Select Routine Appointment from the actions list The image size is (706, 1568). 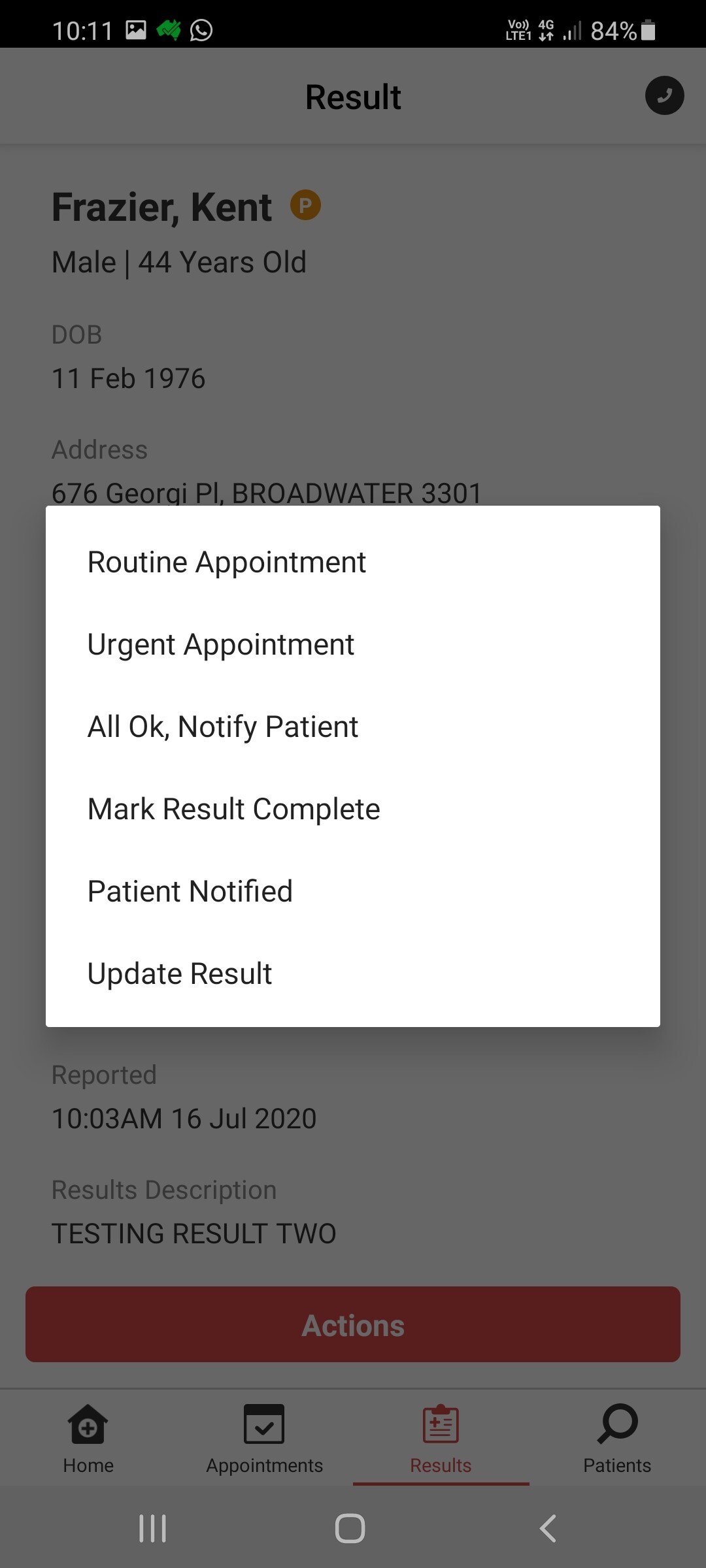[226, 563]
